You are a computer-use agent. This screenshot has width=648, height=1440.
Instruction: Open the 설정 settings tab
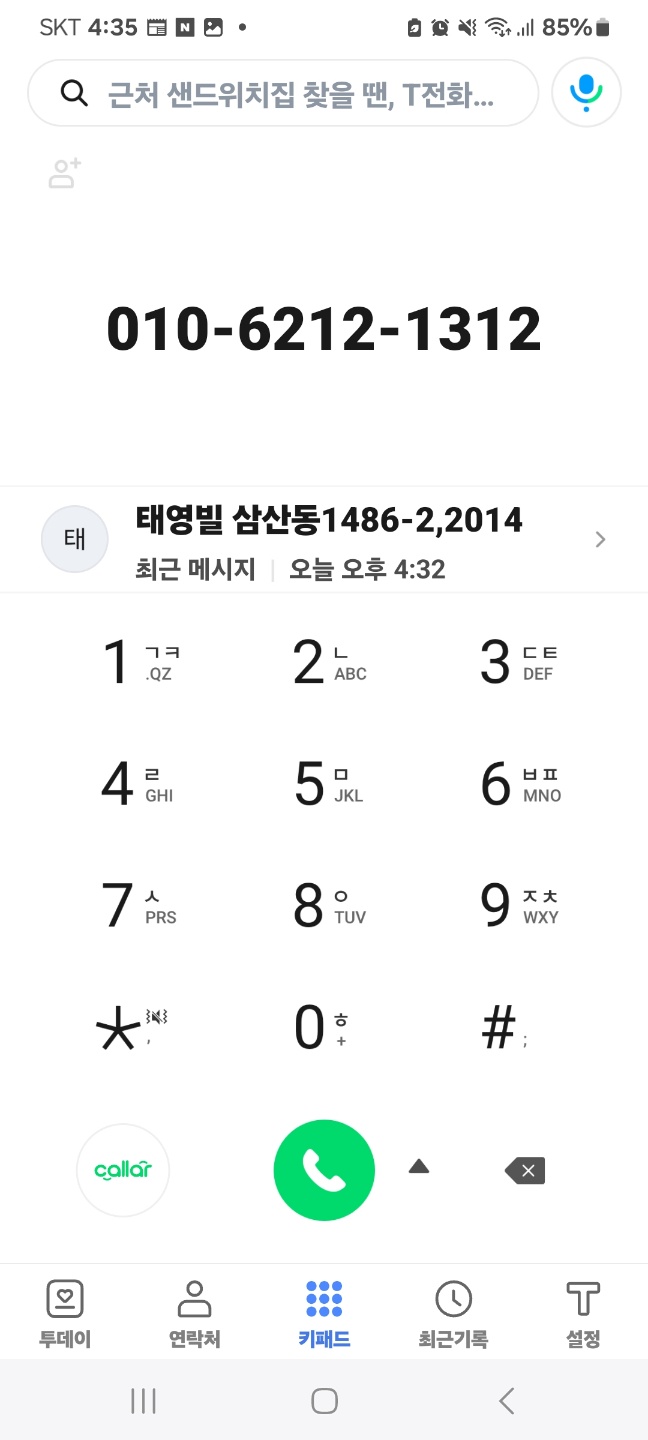tap(583, 1313)
